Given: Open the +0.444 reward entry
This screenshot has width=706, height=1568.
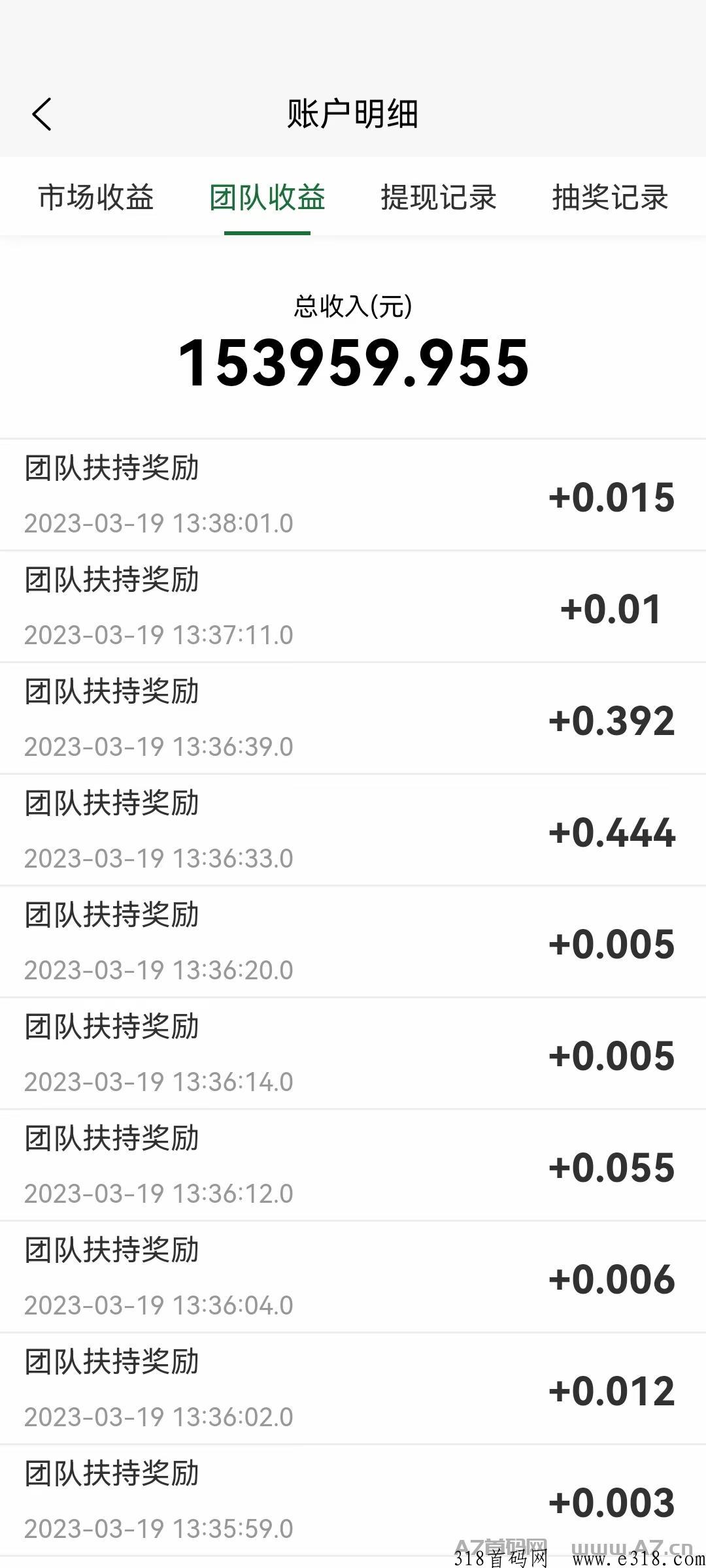Looking at the screenshot, I should [353, 830].
